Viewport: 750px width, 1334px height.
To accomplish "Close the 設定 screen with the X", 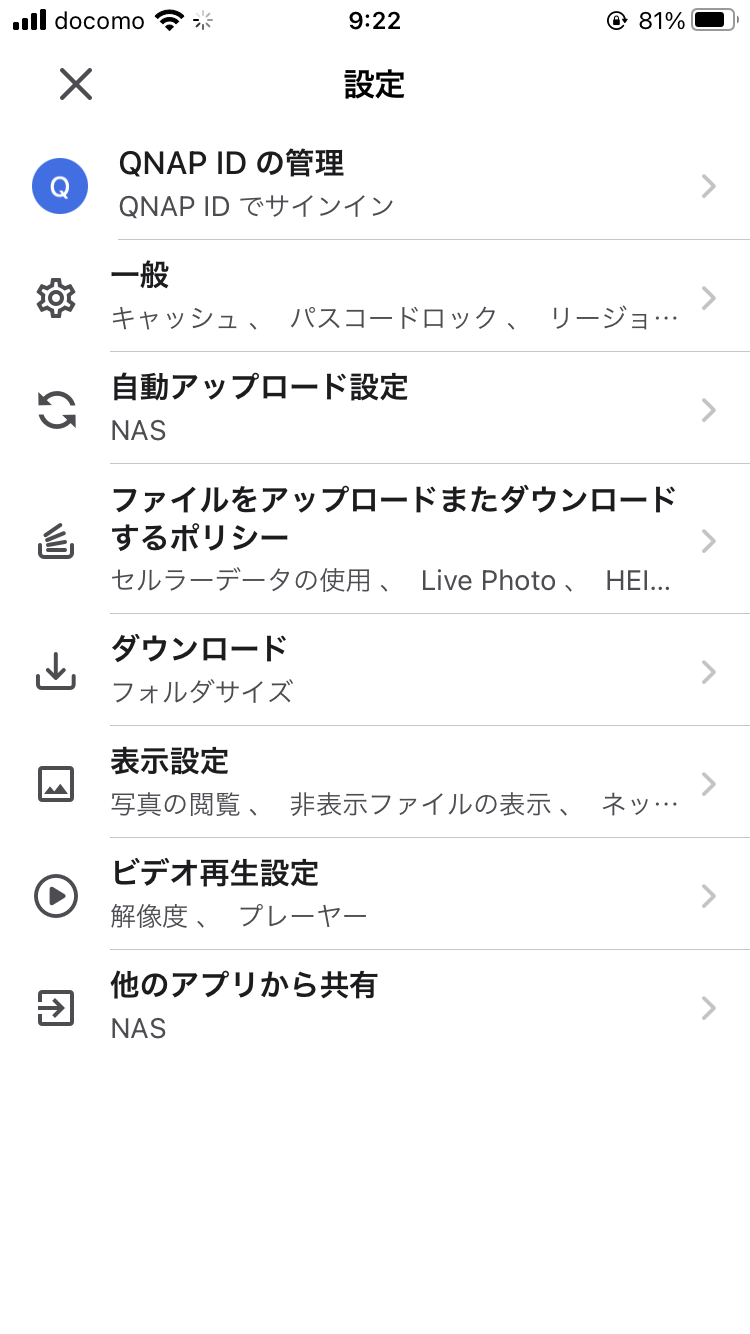I will [x=76, y=85].
